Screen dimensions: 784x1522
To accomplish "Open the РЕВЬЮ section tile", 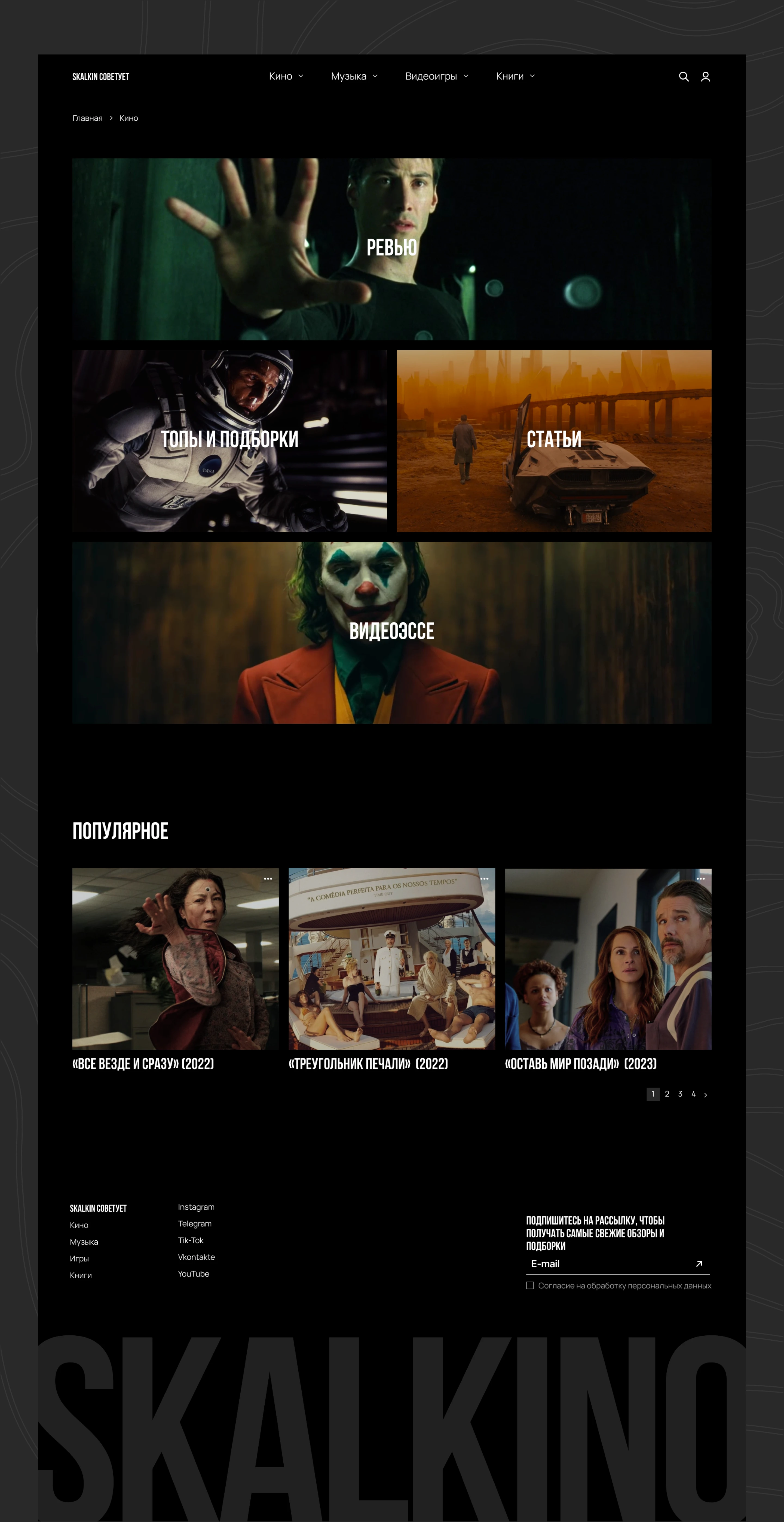I will (x=391, y=249).
